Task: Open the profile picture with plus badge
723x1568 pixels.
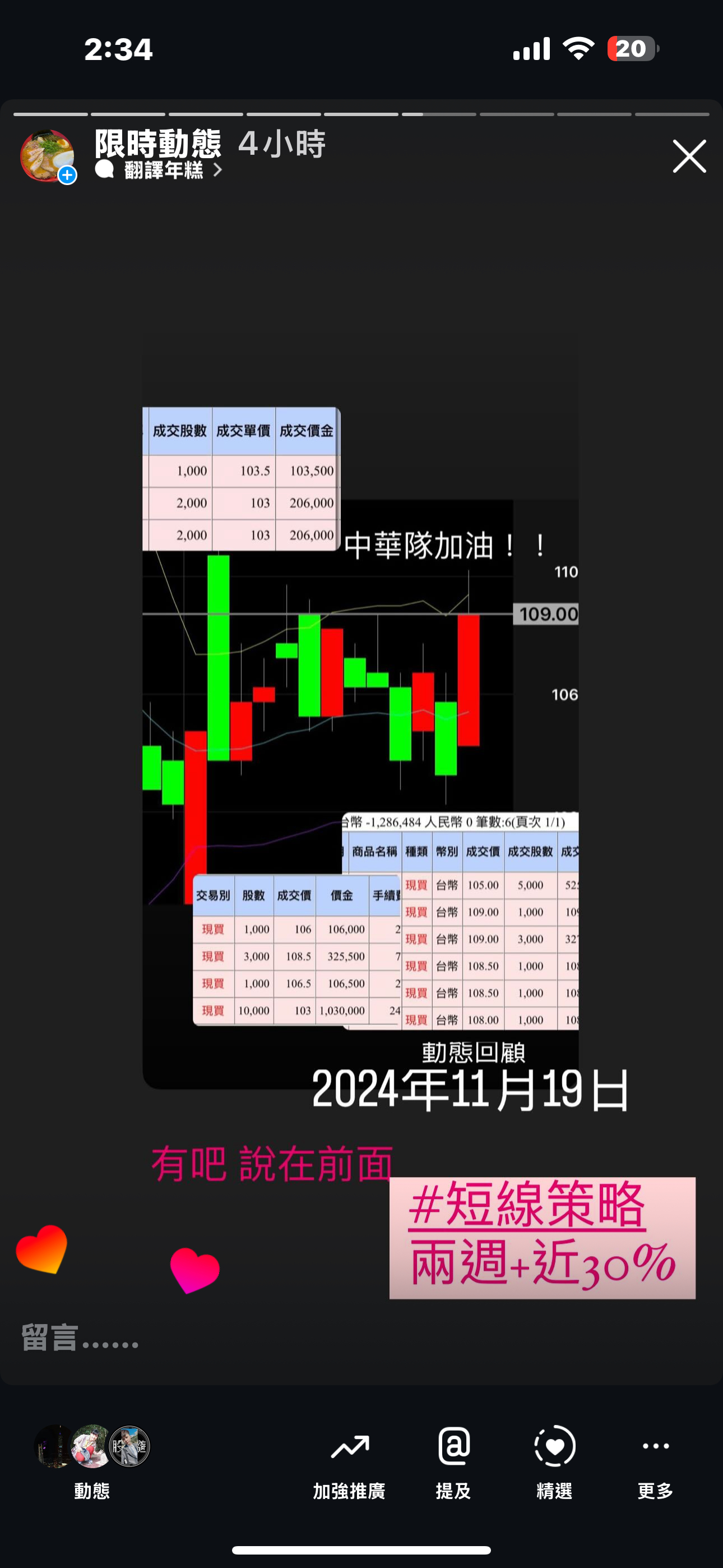Action: 48,156
